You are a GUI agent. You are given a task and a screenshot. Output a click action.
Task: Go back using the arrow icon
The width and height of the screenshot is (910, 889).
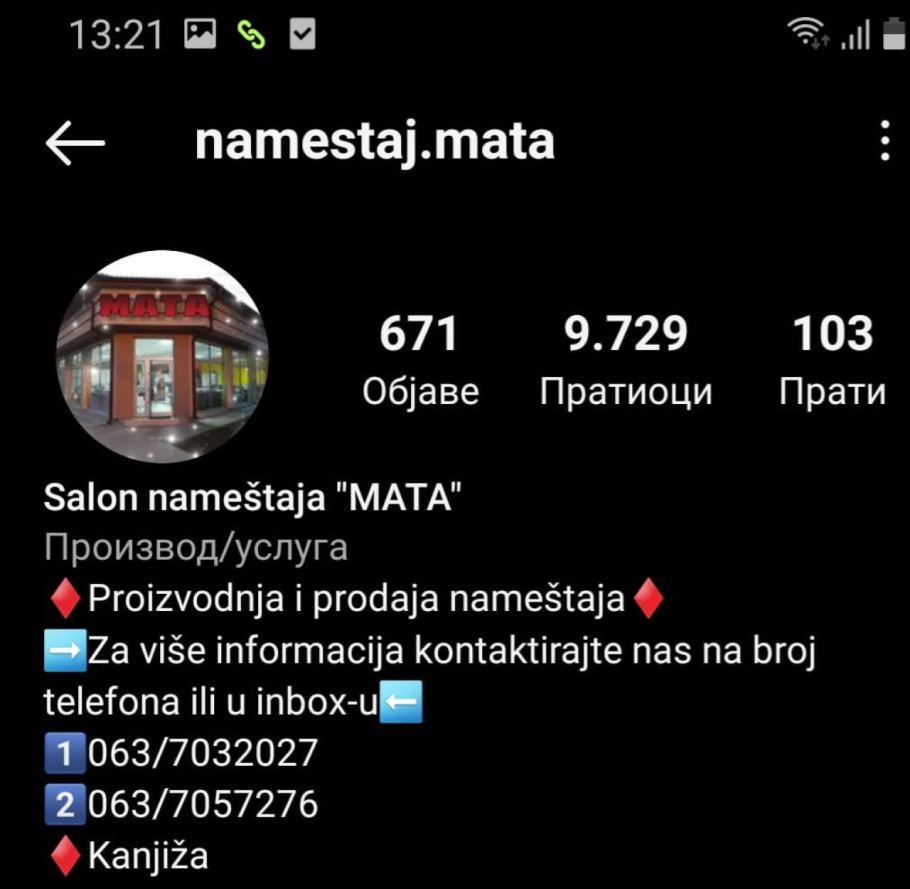pyautogui.click(x=75, y=143)
